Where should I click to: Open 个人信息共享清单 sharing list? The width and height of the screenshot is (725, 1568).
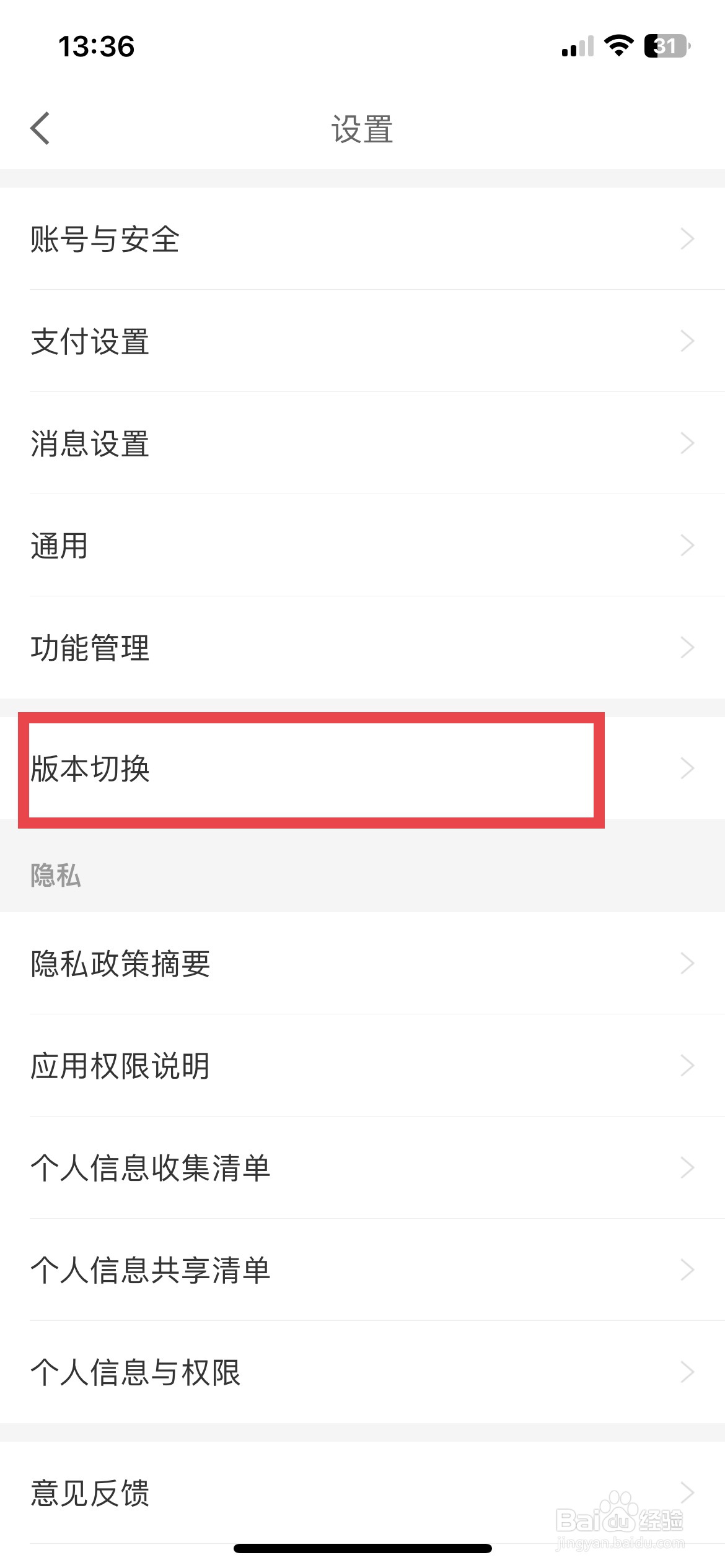tap(149, 1270)
